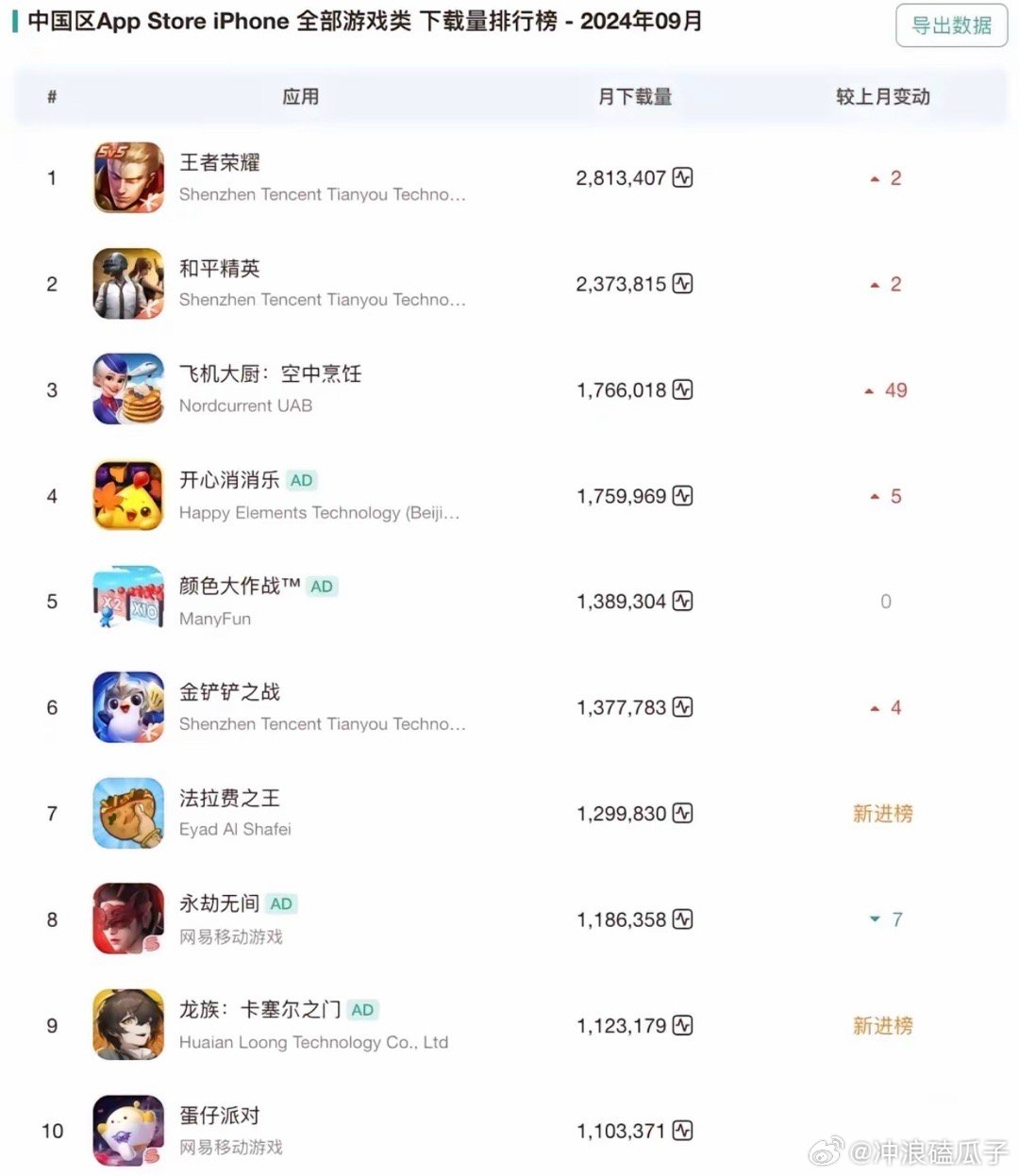Screen dimensions: 1019x1176
Task: Select the 颜色大作战 app icon
Action: point(127,601)
